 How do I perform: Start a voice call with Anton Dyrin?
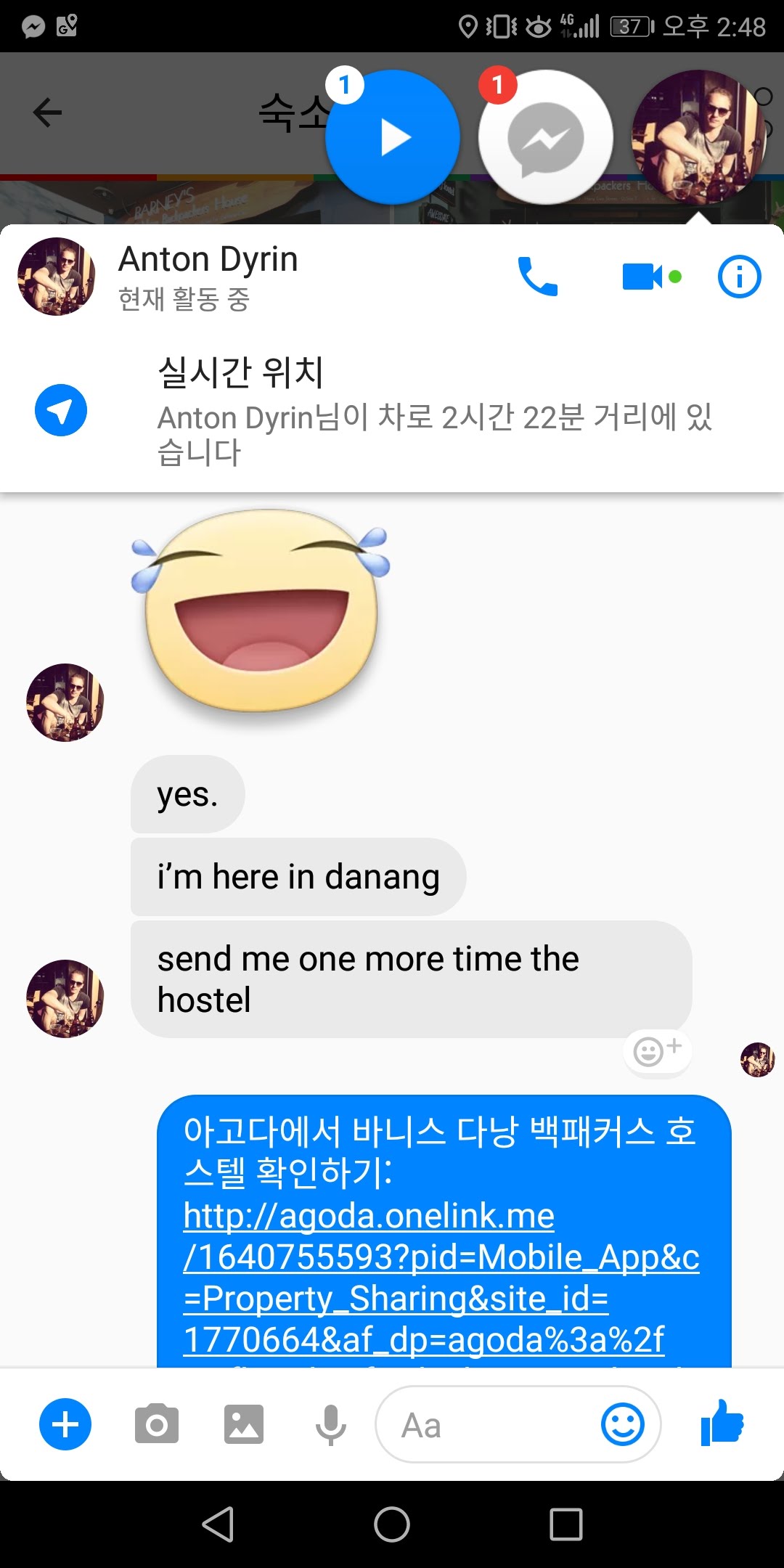click(537, 277)
